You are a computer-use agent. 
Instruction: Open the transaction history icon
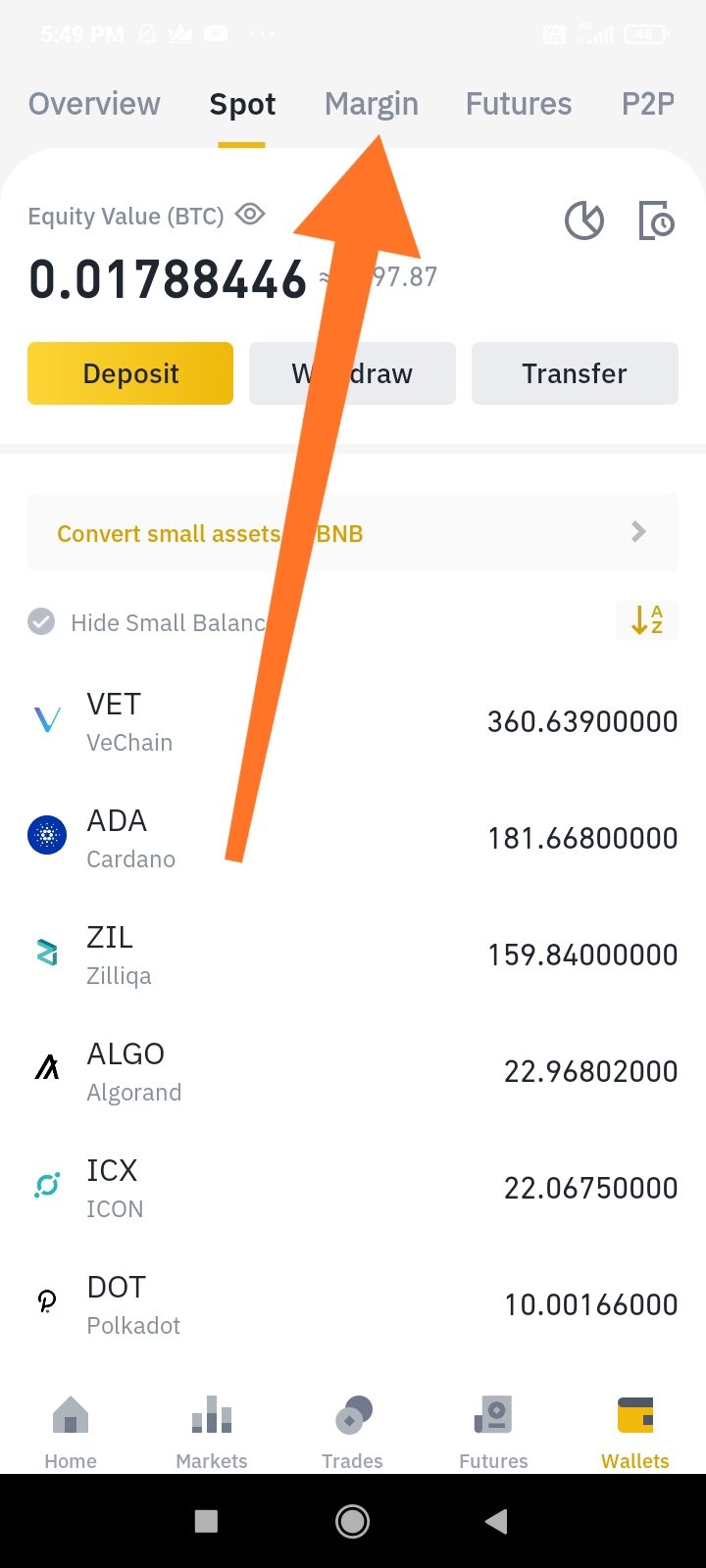[x=656, y=220]
